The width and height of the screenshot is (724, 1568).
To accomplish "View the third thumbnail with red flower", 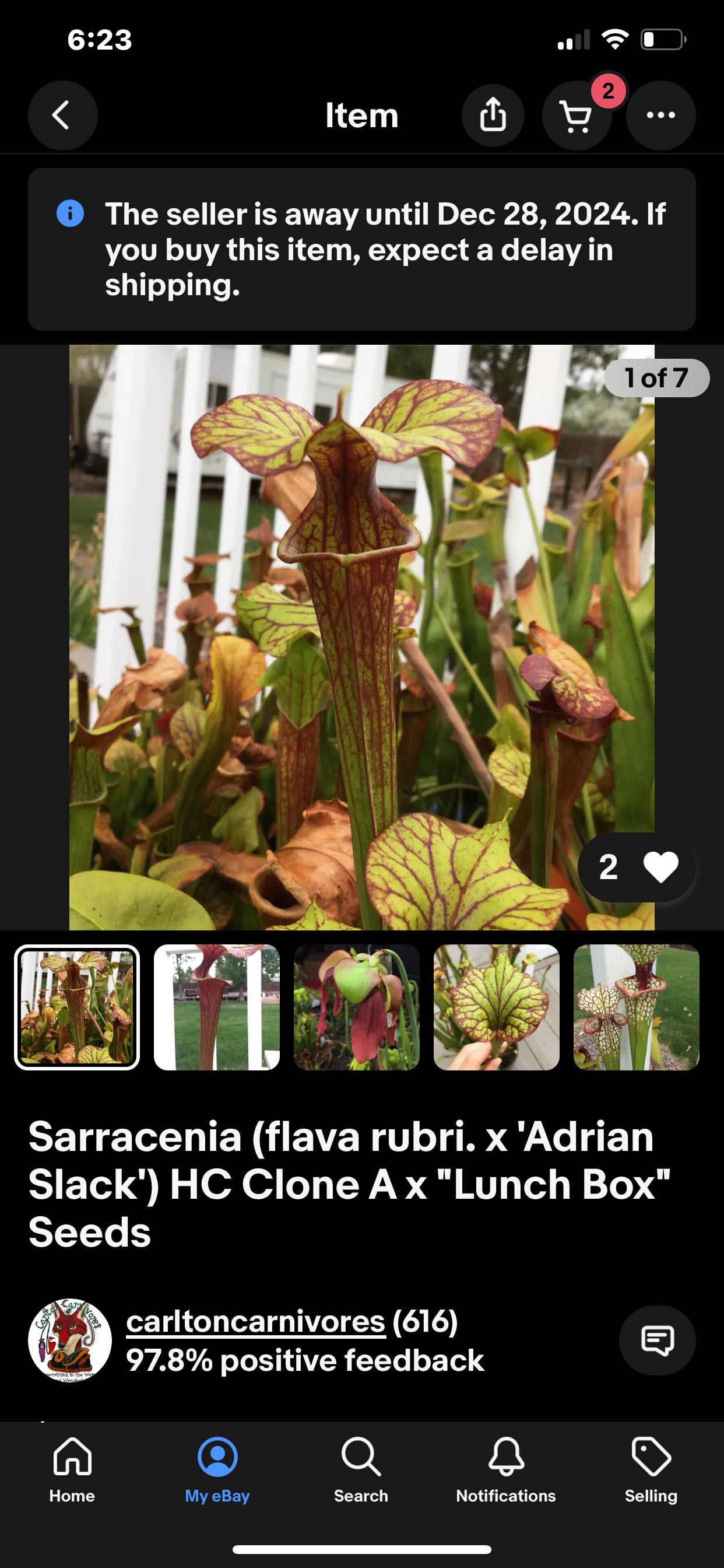I will 357,1007.
